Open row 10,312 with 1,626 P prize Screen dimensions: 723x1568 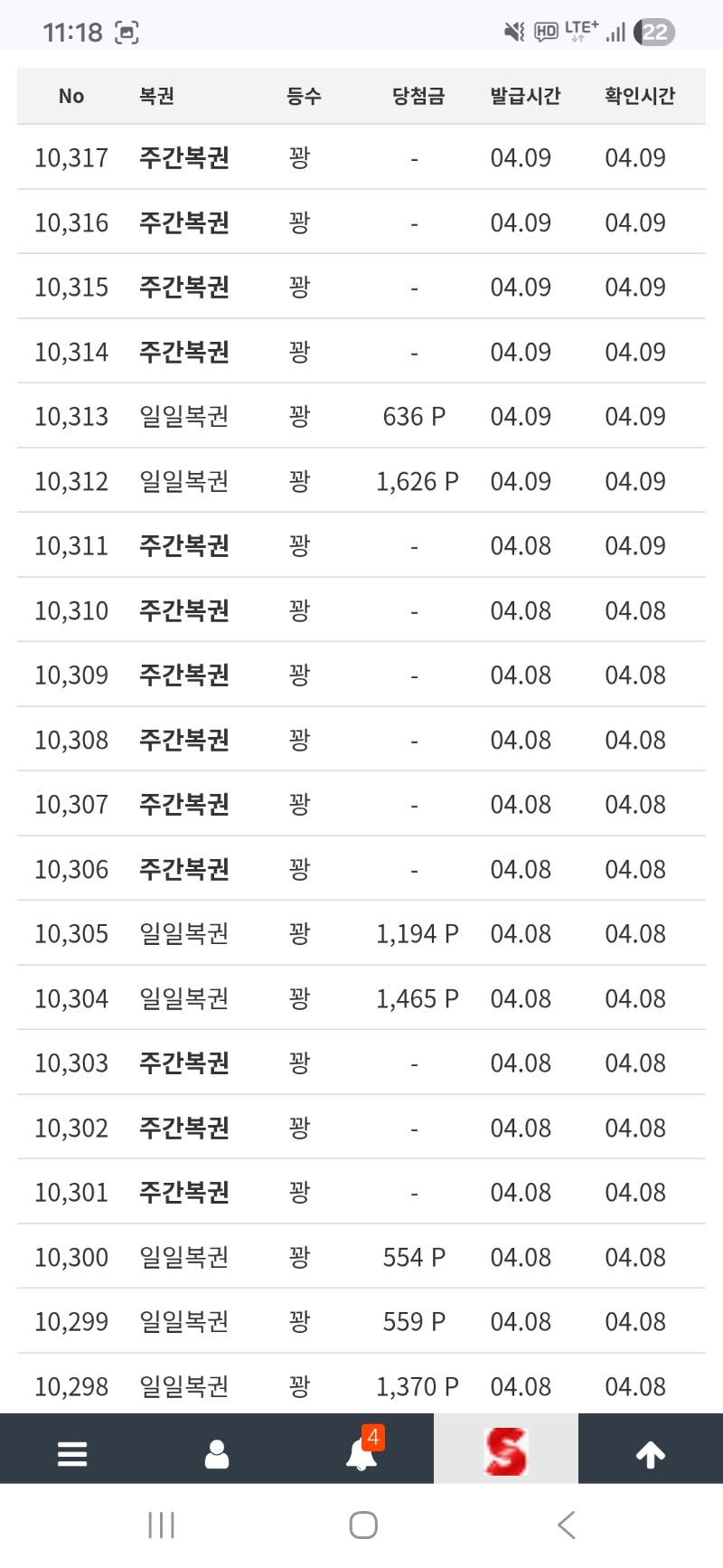pos(361,480)
